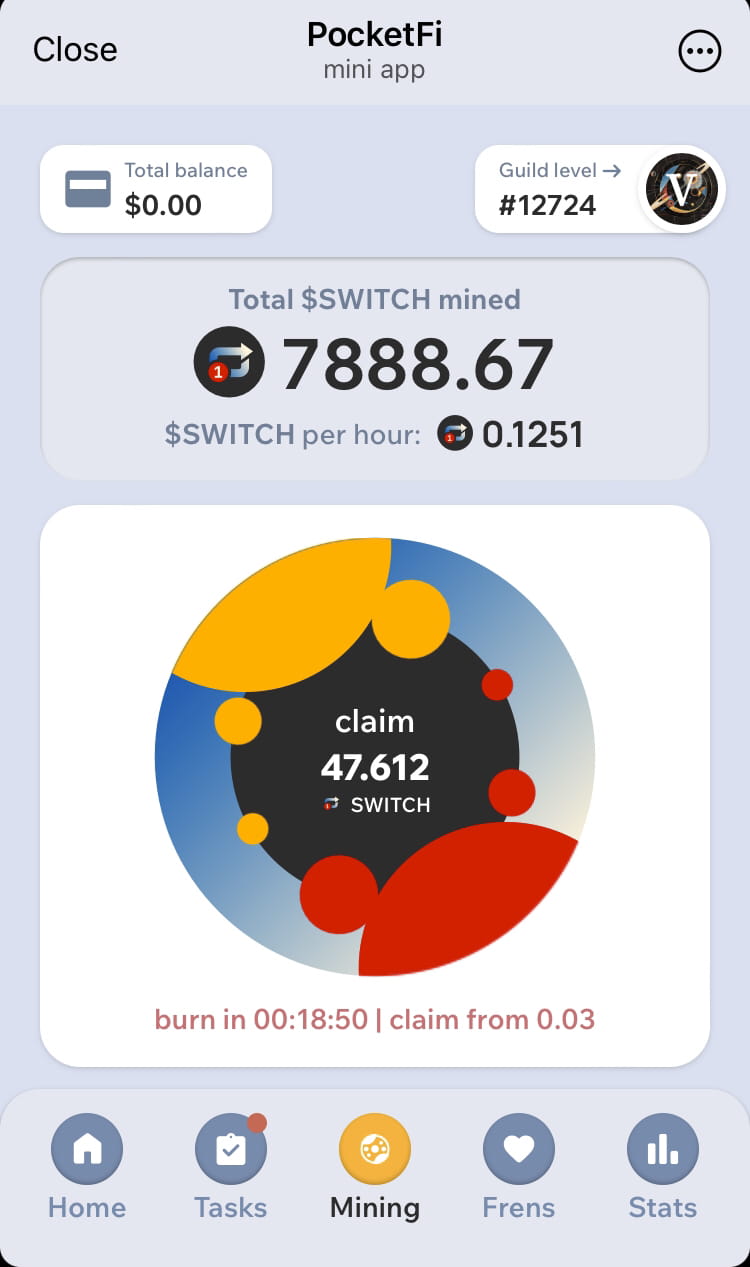View Stats via the bar chart icon
This screenshot has width=750, height=1267.
tap(662, 1148)
